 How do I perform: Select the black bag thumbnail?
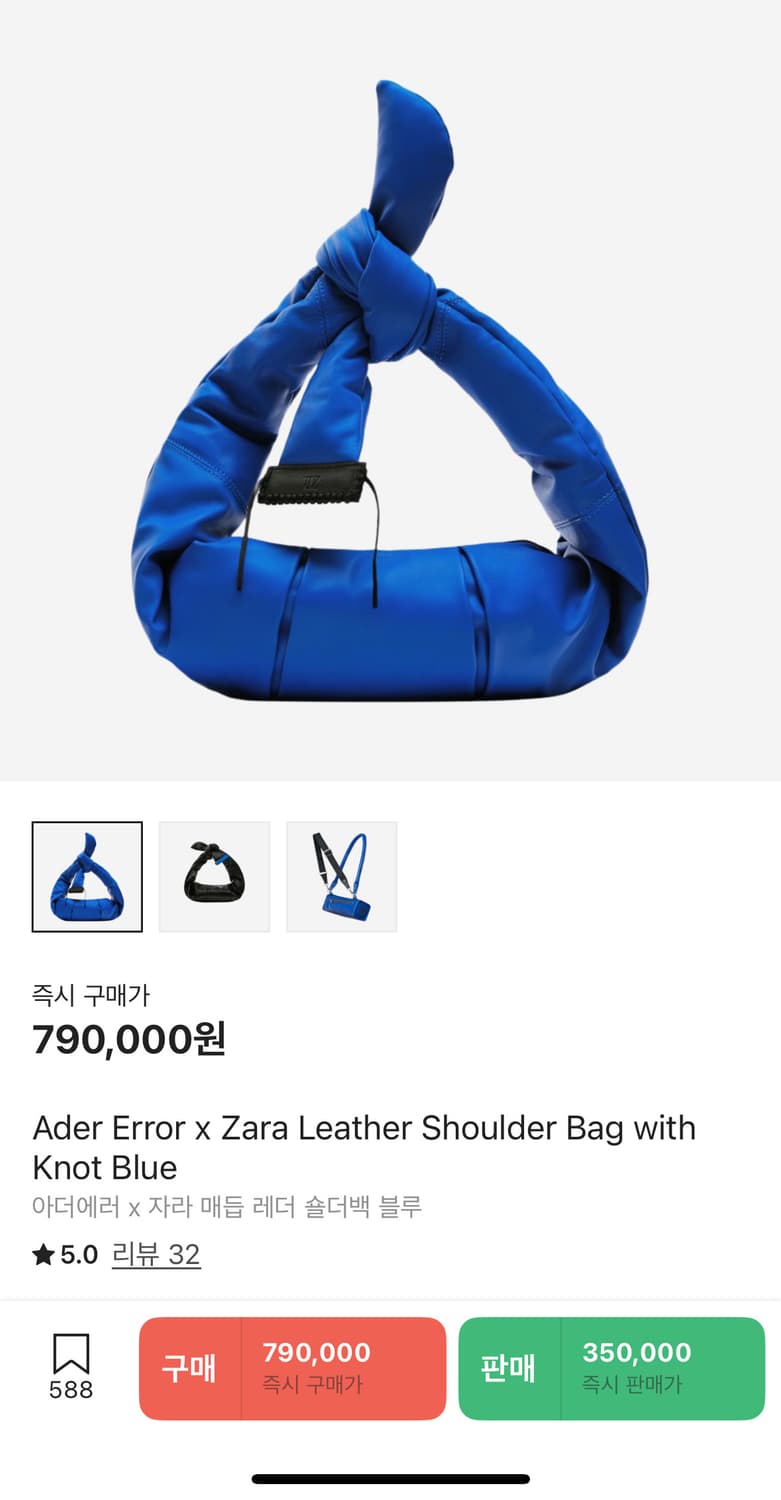[214, 875]
